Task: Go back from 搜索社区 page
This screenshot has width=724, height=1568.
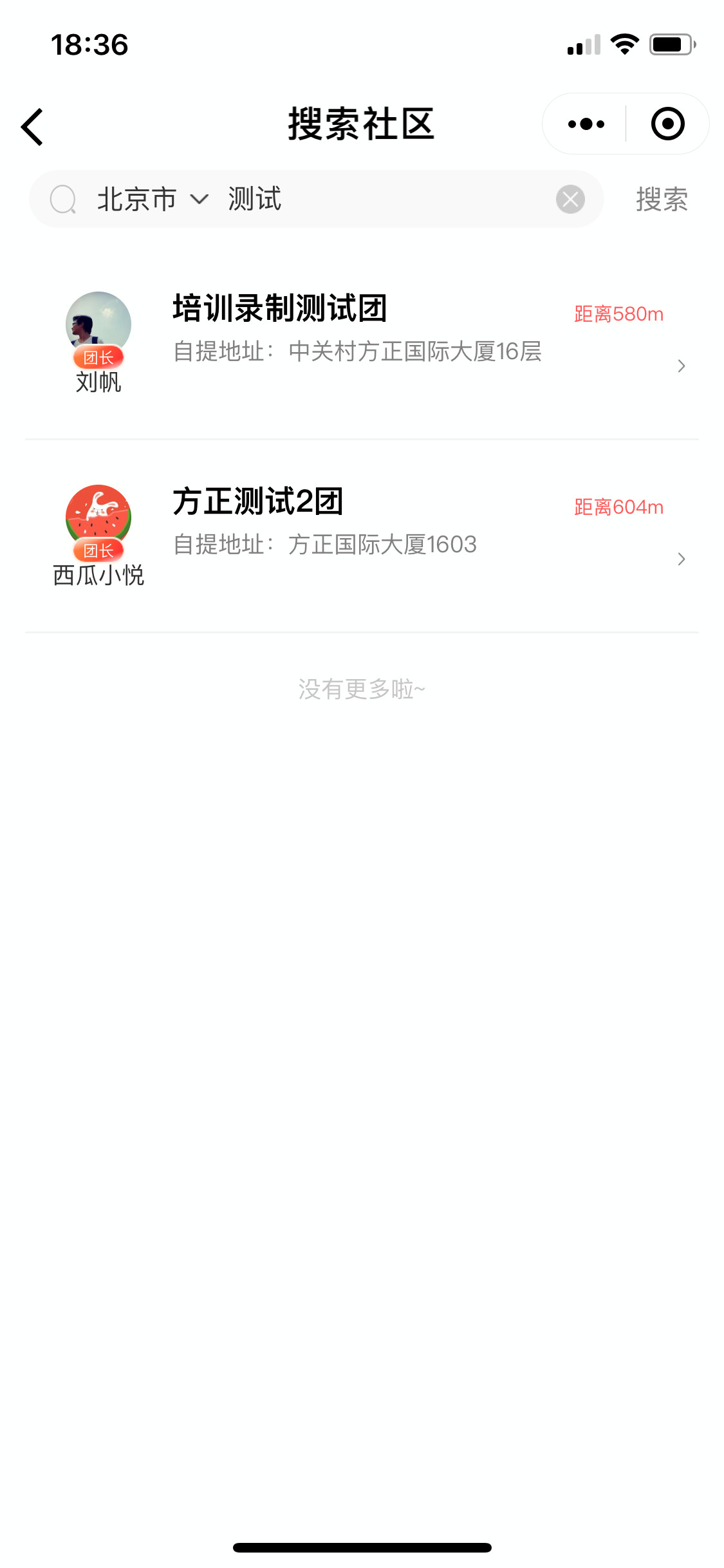Action: (x=32, y=126)
